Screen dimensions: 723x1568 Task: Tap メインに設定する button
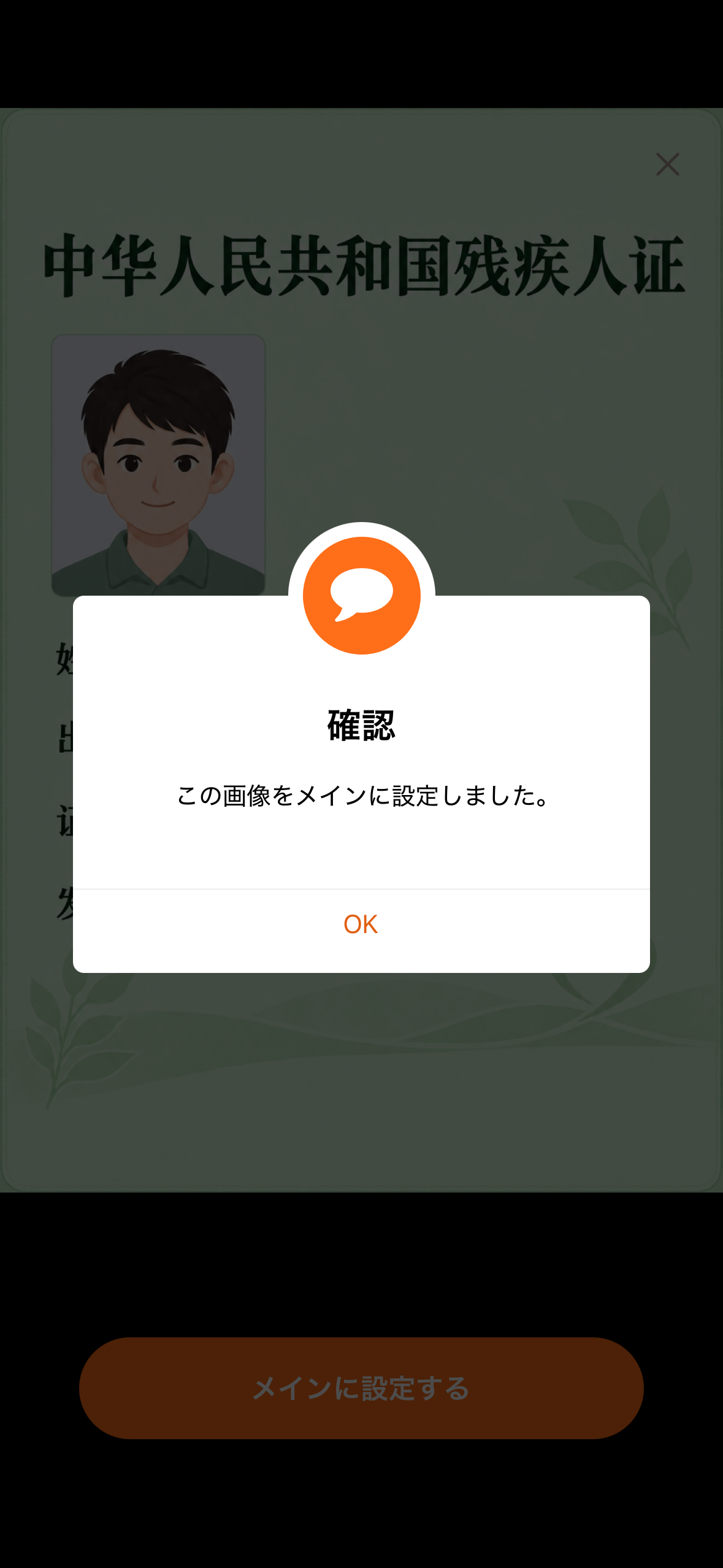pos(361,1388)
